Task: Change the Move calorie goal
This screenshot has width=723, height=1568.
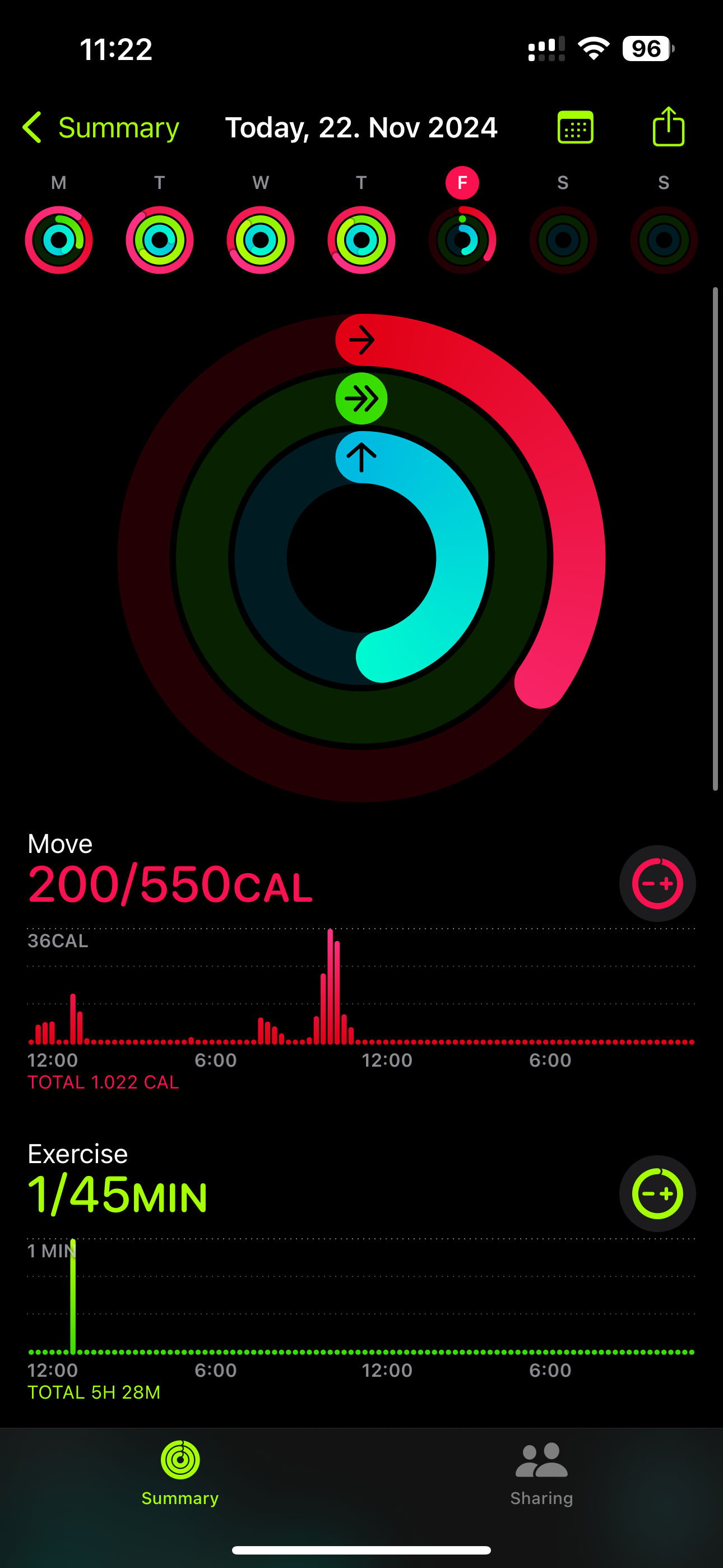Action: (657, 883)
